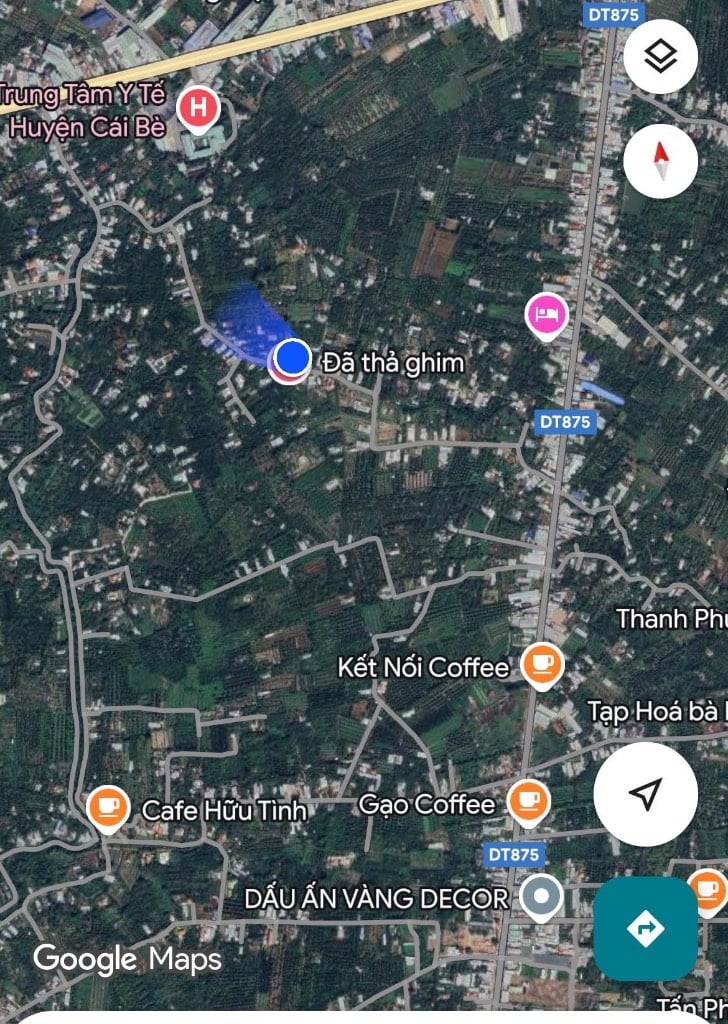Viewport: 728px width, 1024px height.
Task: Select DẤU ẤN VÀNG DECOR marker
Action: [x=541, y=897]
